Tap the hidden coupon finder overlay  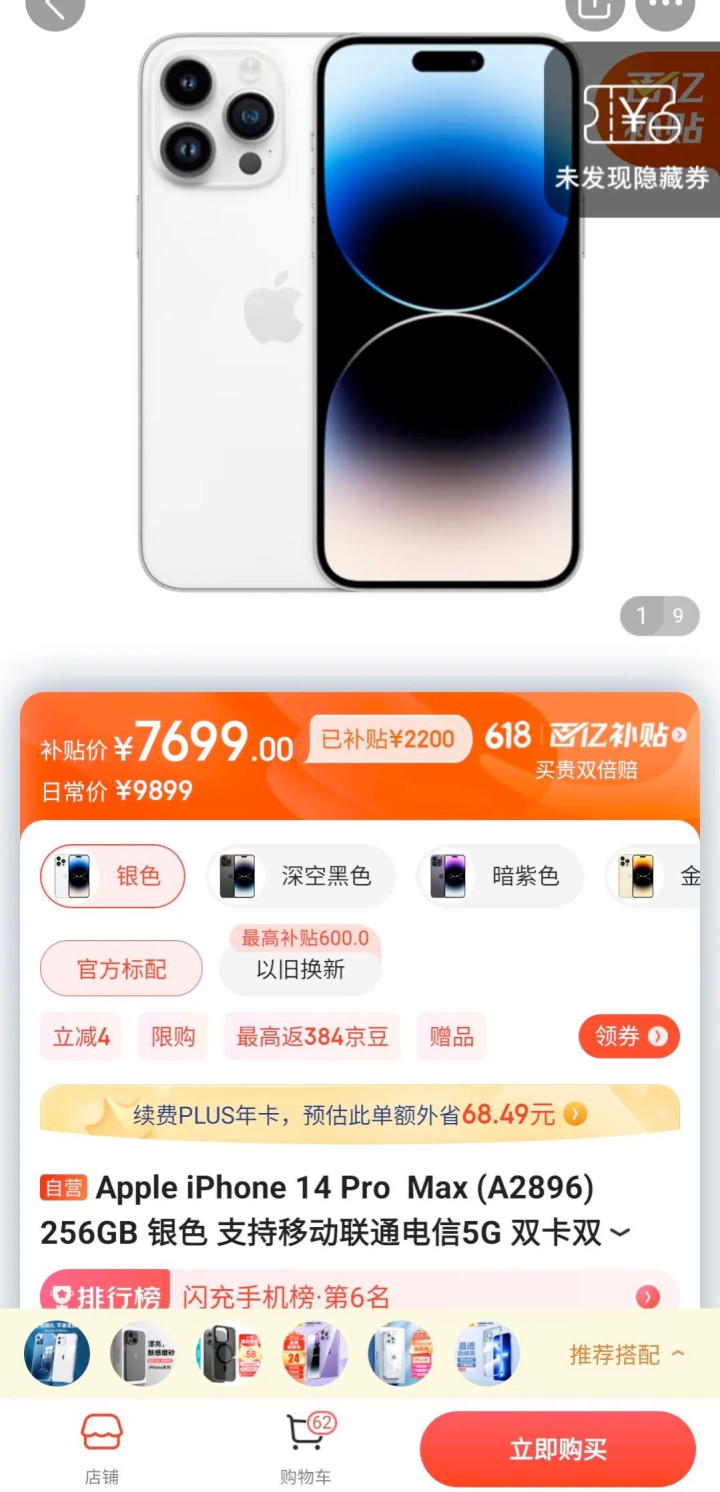(x=632, y=130)
